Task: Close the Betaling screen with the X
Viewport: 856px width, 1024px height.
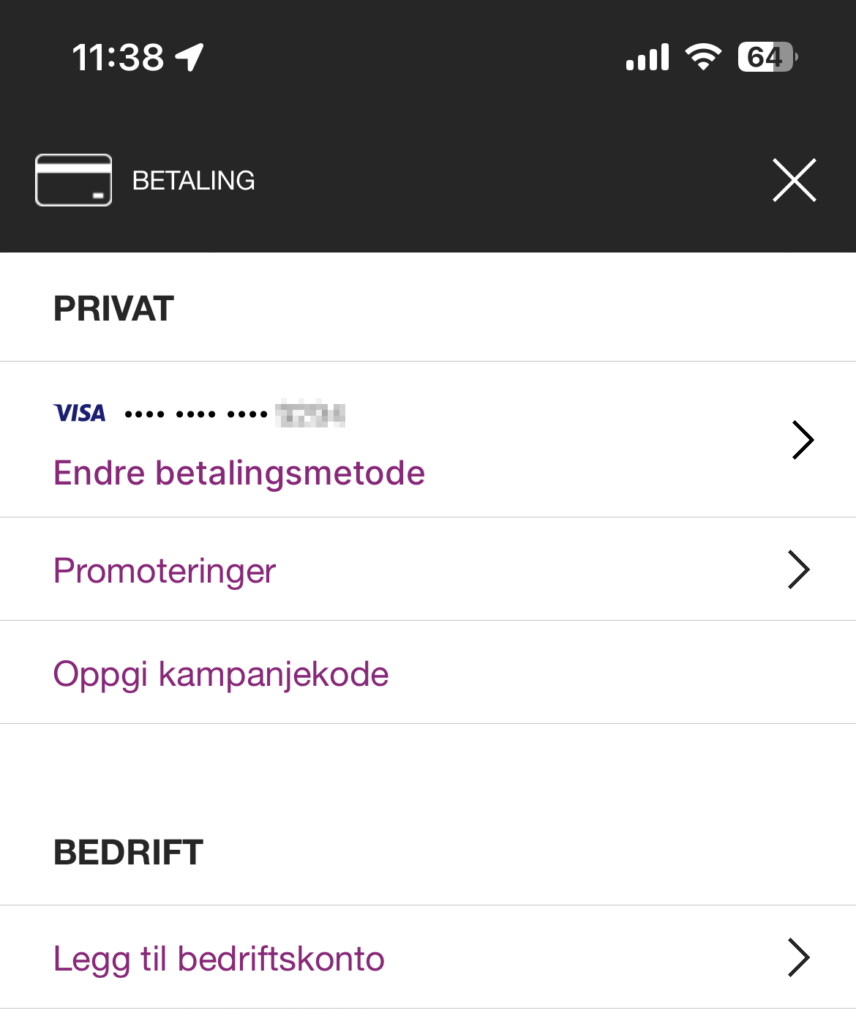Action: click(x=793, y=180)
